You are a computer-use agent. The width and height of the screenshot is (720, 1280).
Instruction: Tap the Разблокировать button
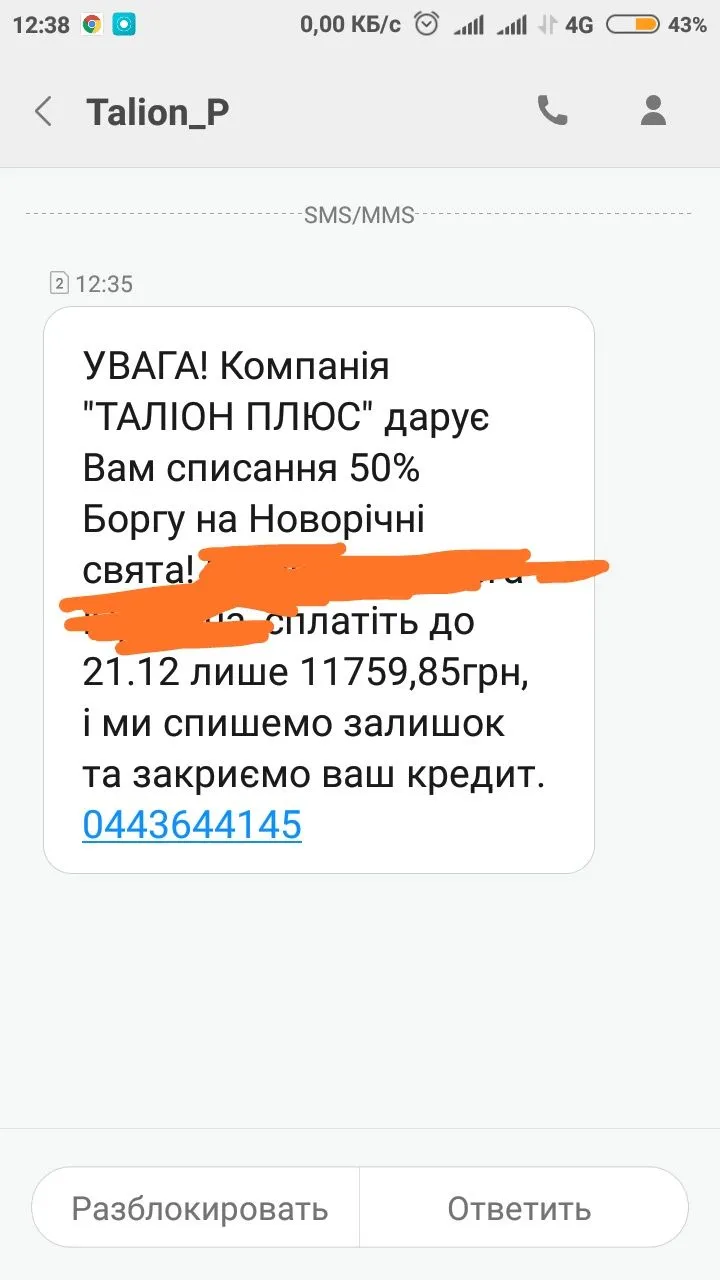click(x=199, y=1209)
